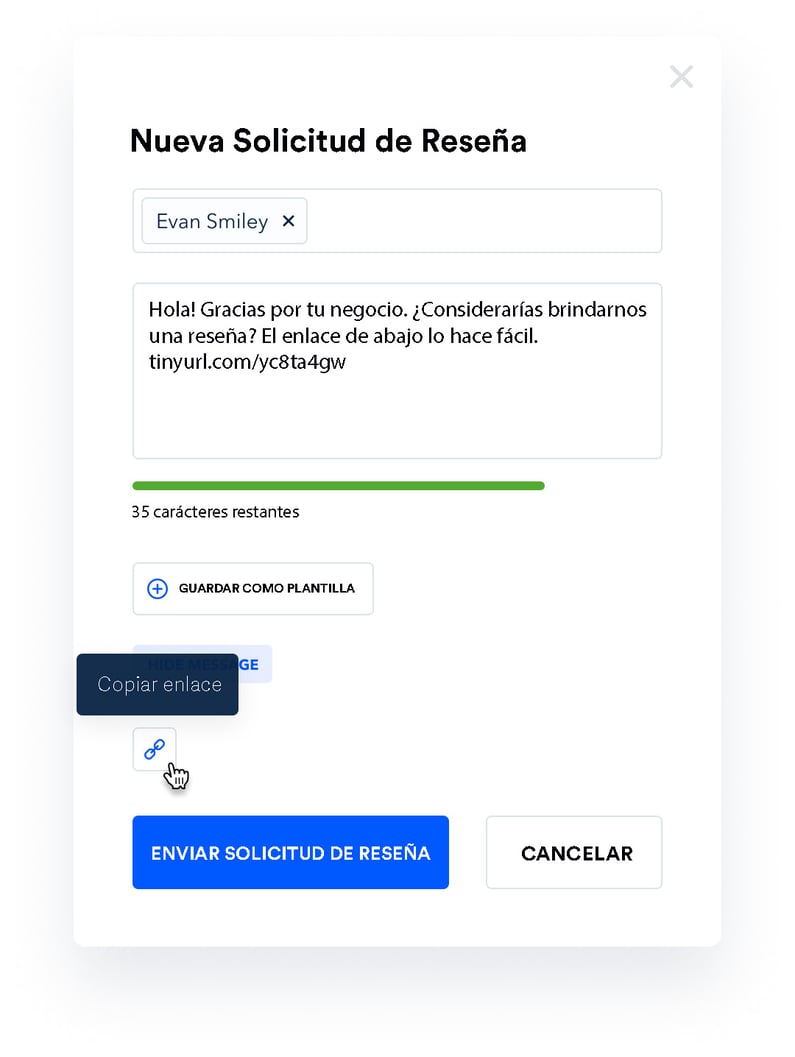The width and height of the screenshot is (795, 1057).
Task: Remove Evan Smiley using the small X icon
Action: 289,221
